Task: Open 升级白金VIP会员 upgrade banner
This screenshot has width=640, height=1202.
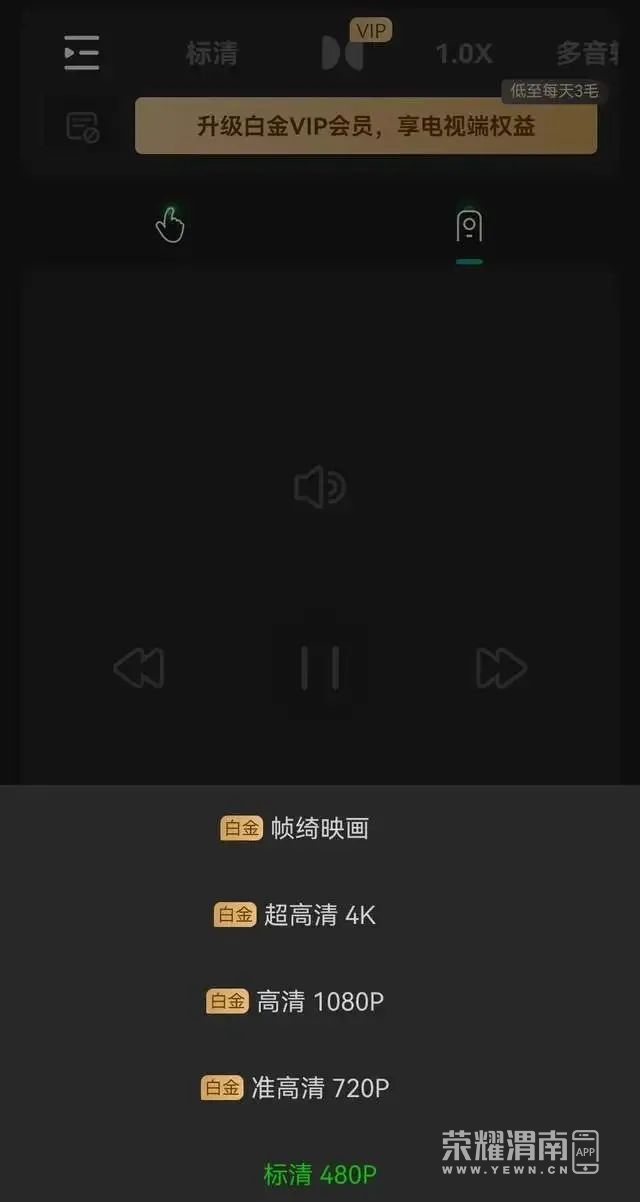Action: click(x=366, y=126)
